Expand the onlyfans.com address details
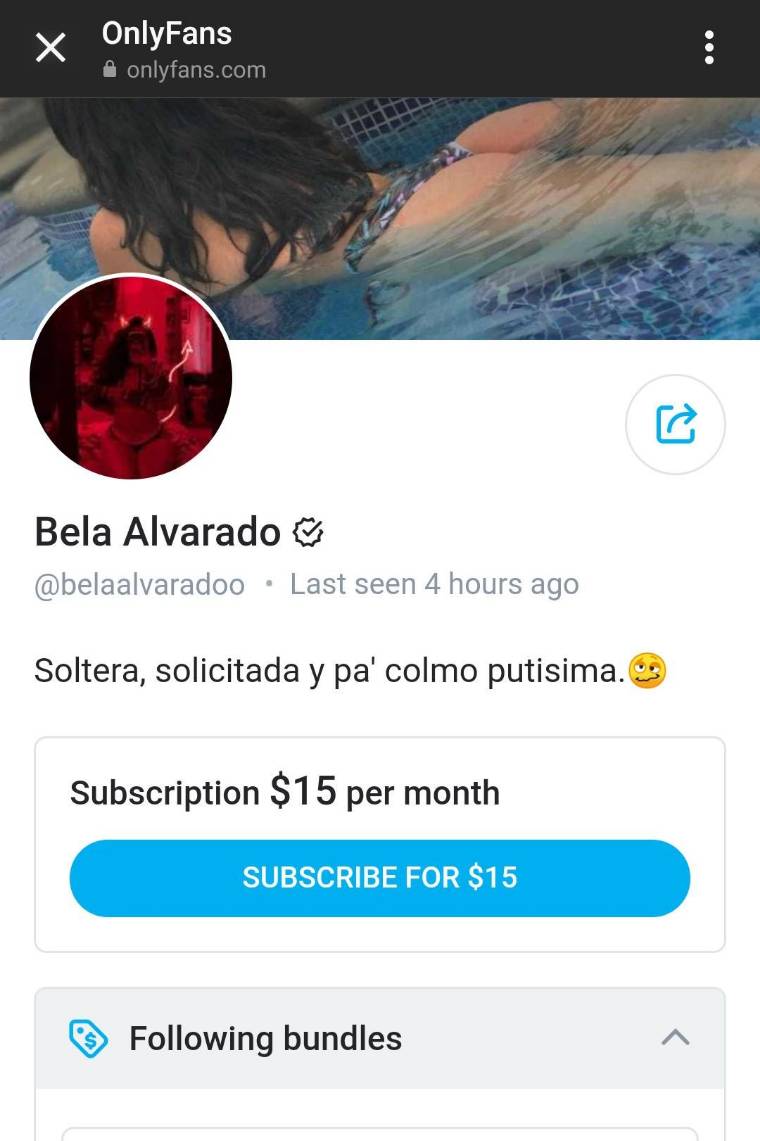 (195, 70)
